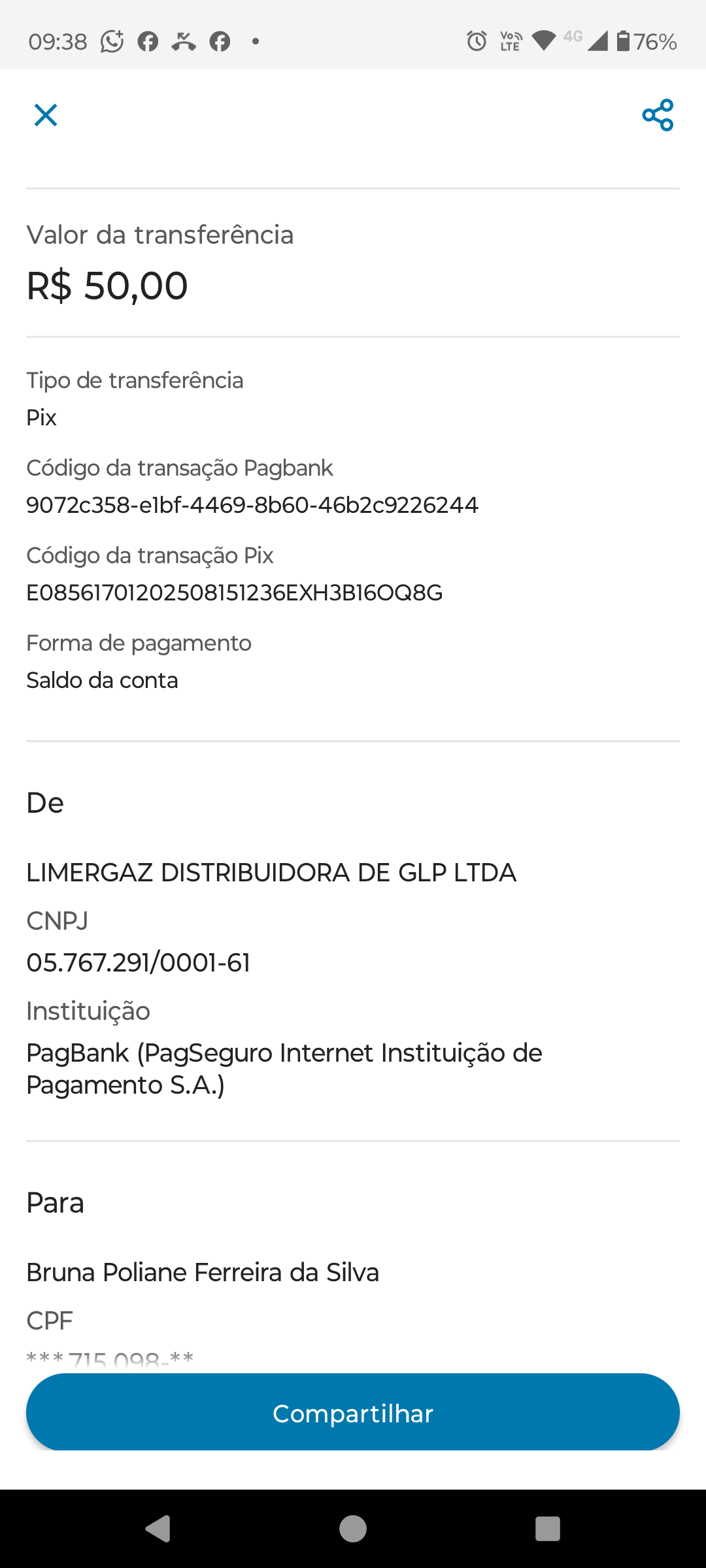This screenshot has width=706, height=1568.
Task: Tap the share icon in the top bar
Action: pyautogui.click(x=658, y=115)
